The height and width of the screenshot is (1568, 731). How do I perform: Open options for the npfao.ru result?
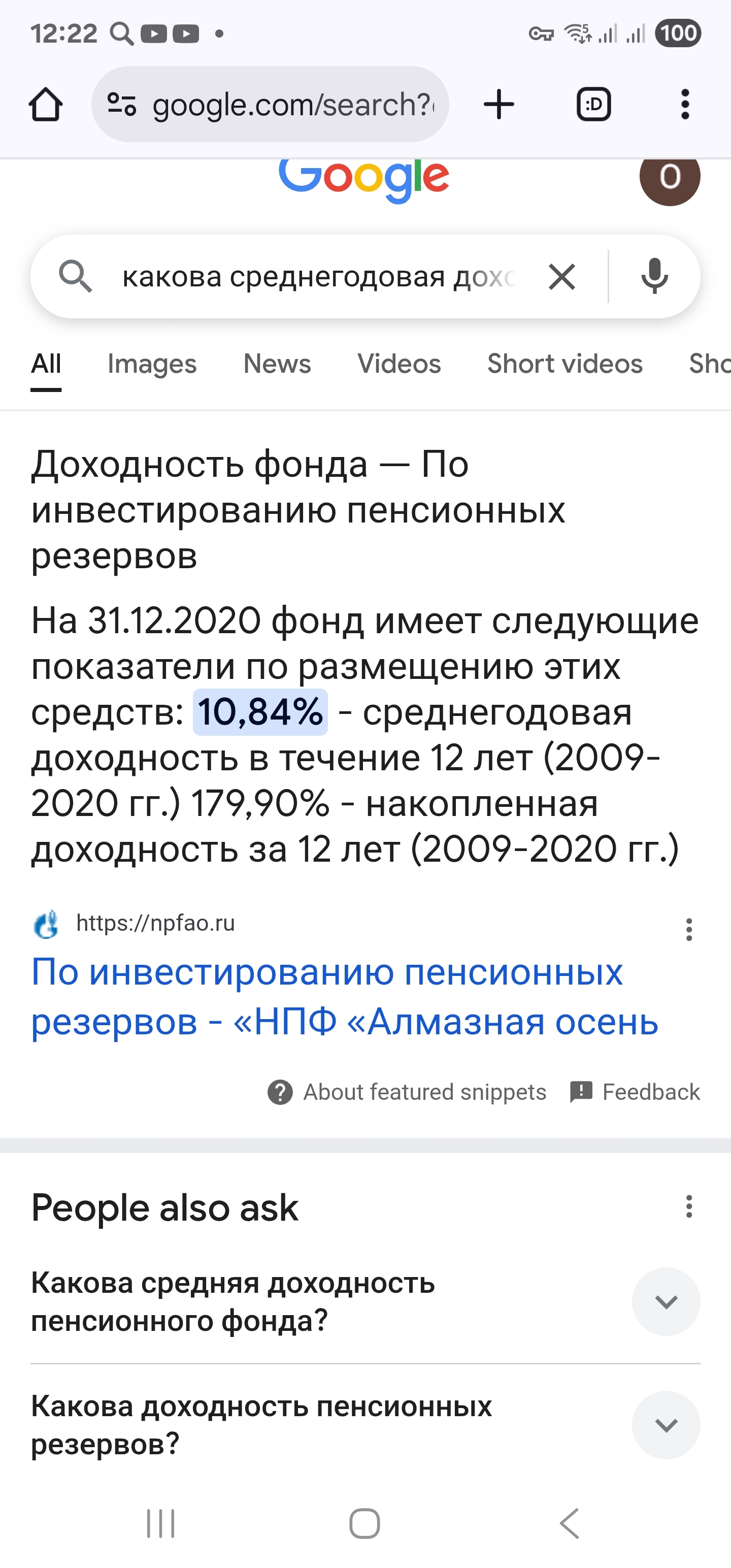688,930
